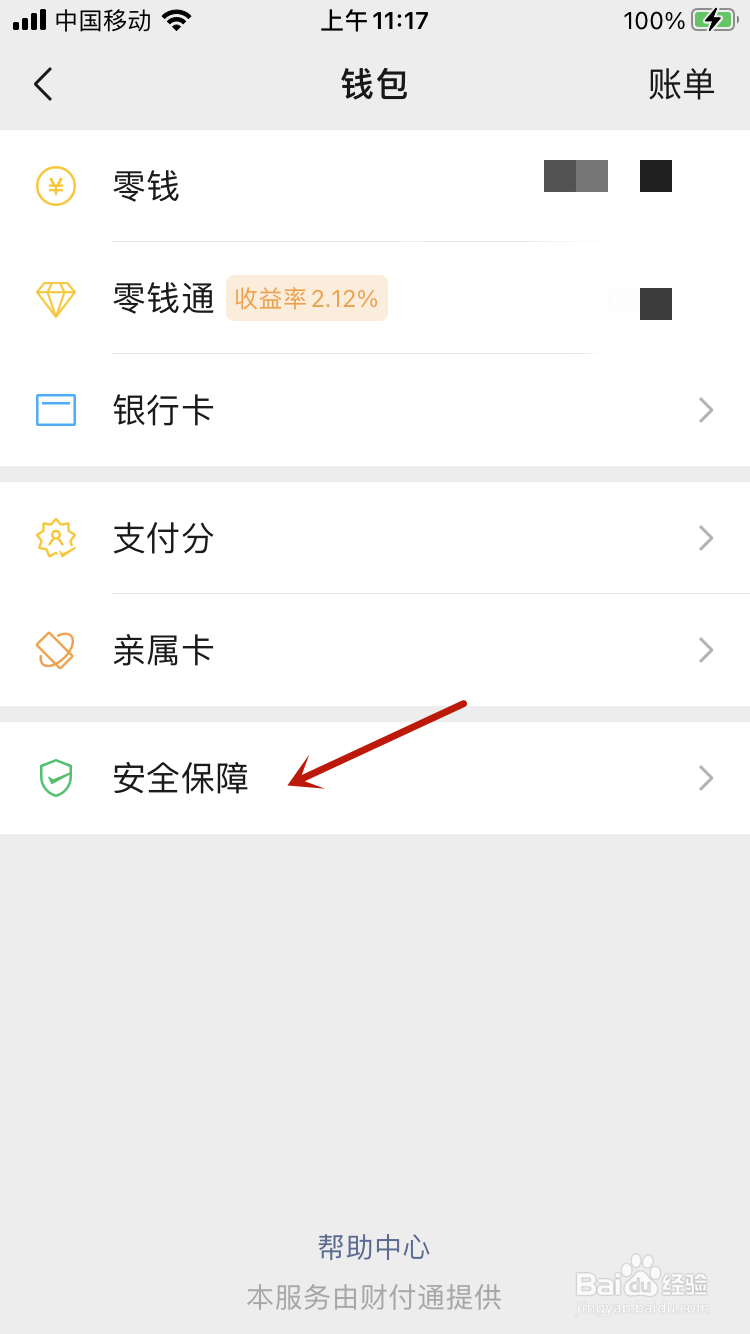
Task: Click the 安全保障 green shield icon
Action: (x=55, y=777)
